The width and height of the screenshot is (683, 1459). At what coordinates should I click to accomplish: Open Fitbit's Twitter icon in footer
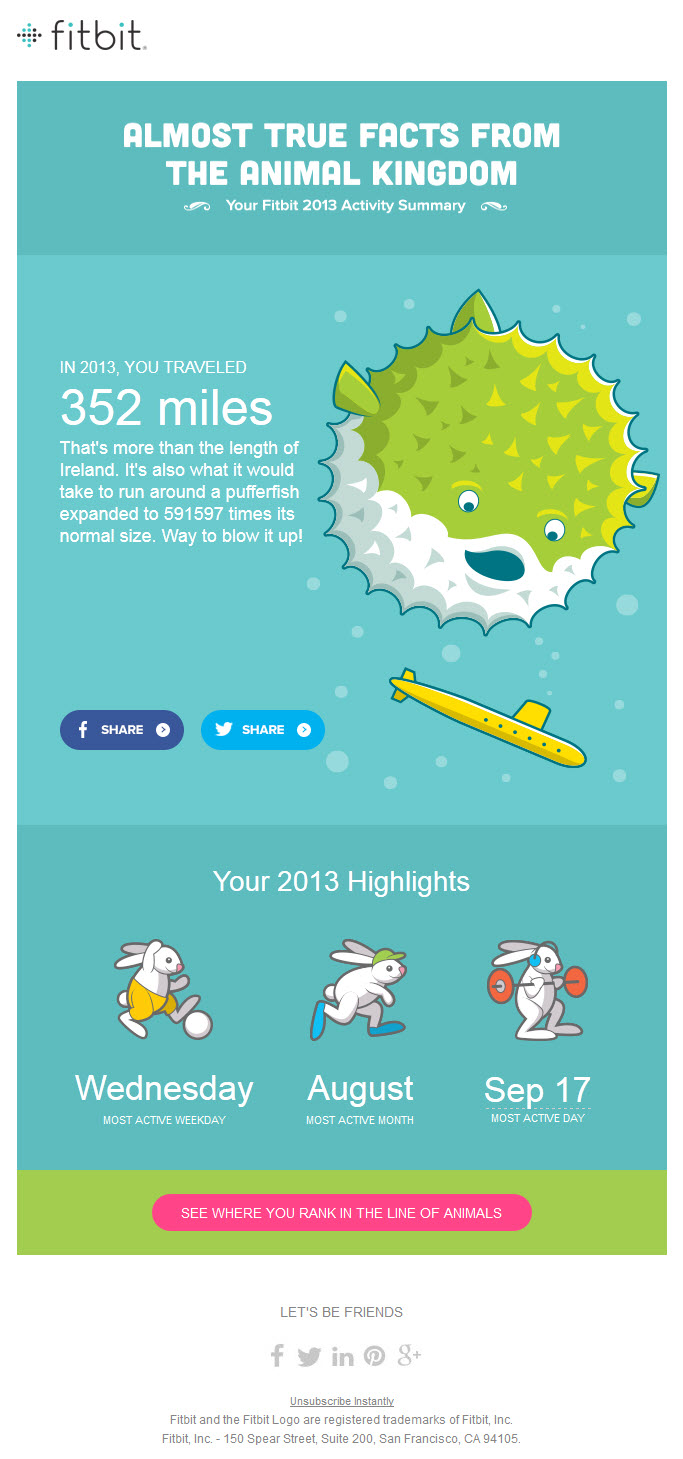pos(309,1357)
